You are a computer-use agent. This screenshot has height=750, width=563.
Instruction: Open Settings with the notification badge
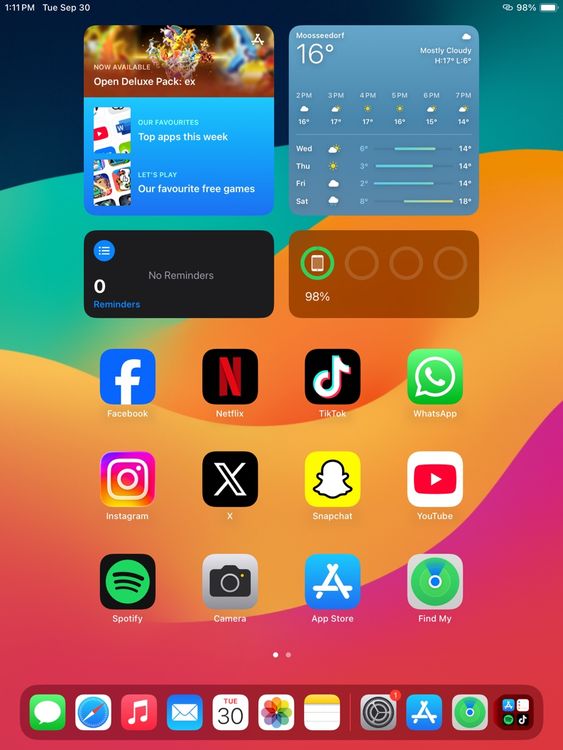click(x=378, y=712)
